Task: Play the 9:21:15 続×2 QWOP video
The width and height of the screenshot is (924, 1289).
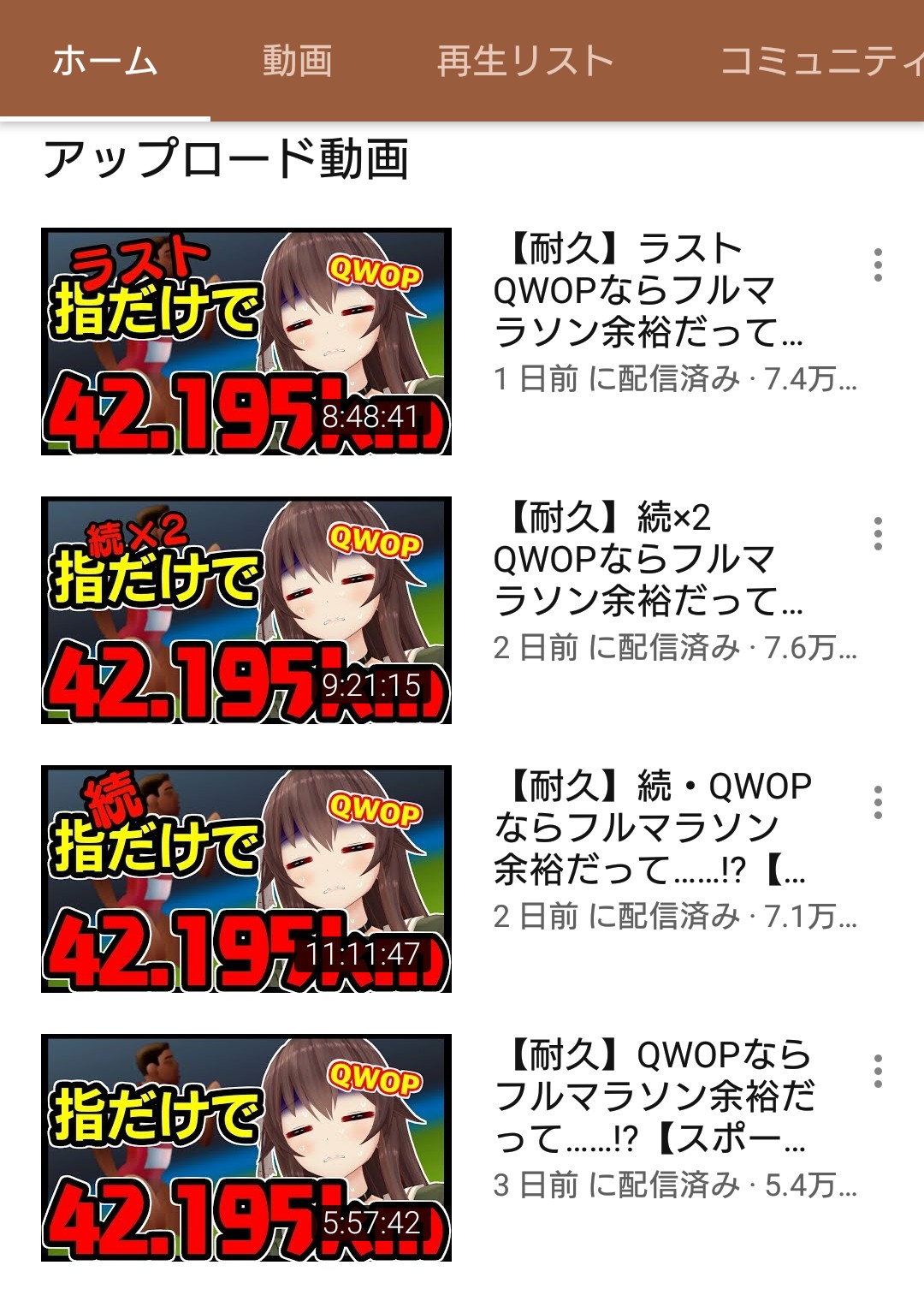Action: click(246, 609)
